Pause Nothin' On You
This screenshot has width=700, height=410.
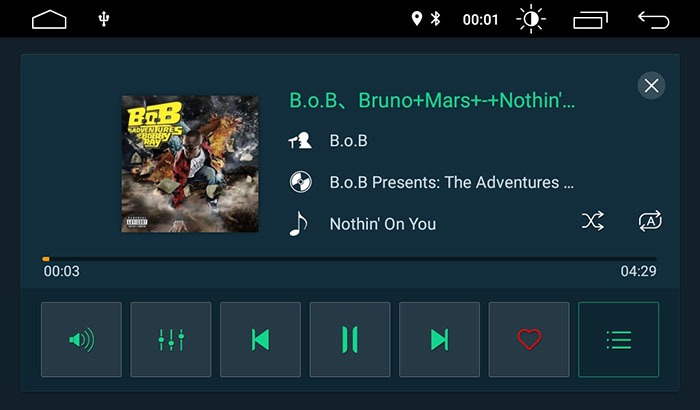pos(350,339)
